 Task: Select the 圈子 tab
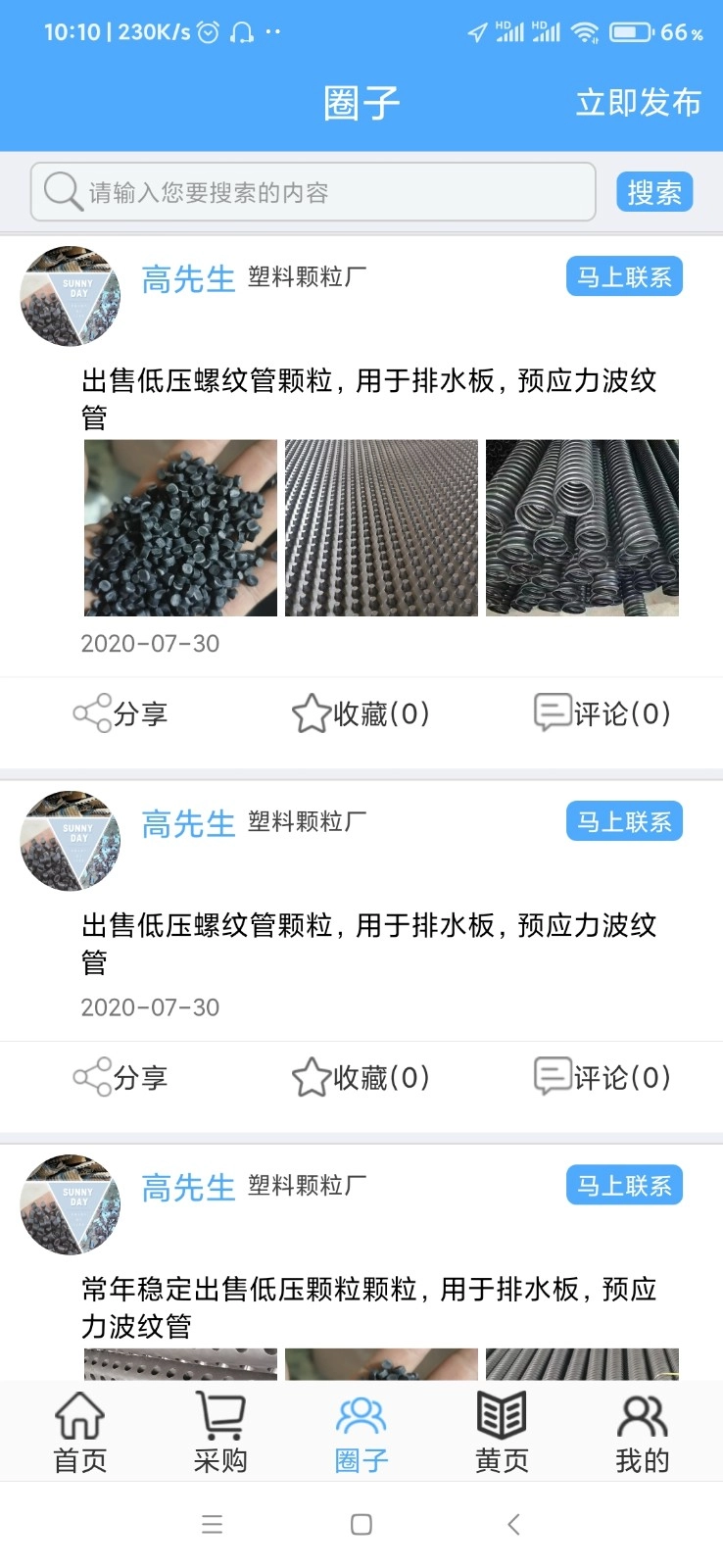[x=361, y=1433]
